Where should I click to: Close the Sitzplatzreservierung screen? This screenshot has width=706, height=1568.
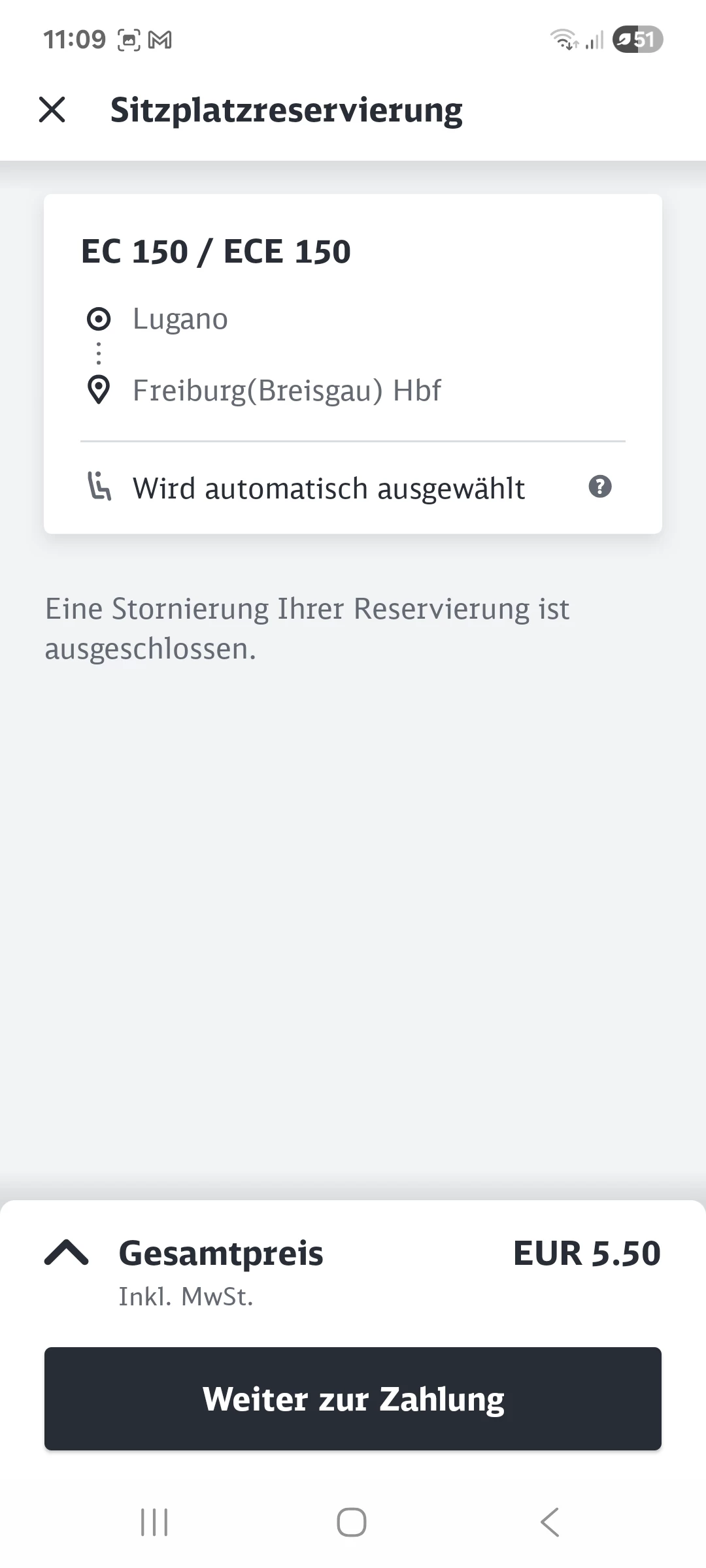click(x=52, y=110)
